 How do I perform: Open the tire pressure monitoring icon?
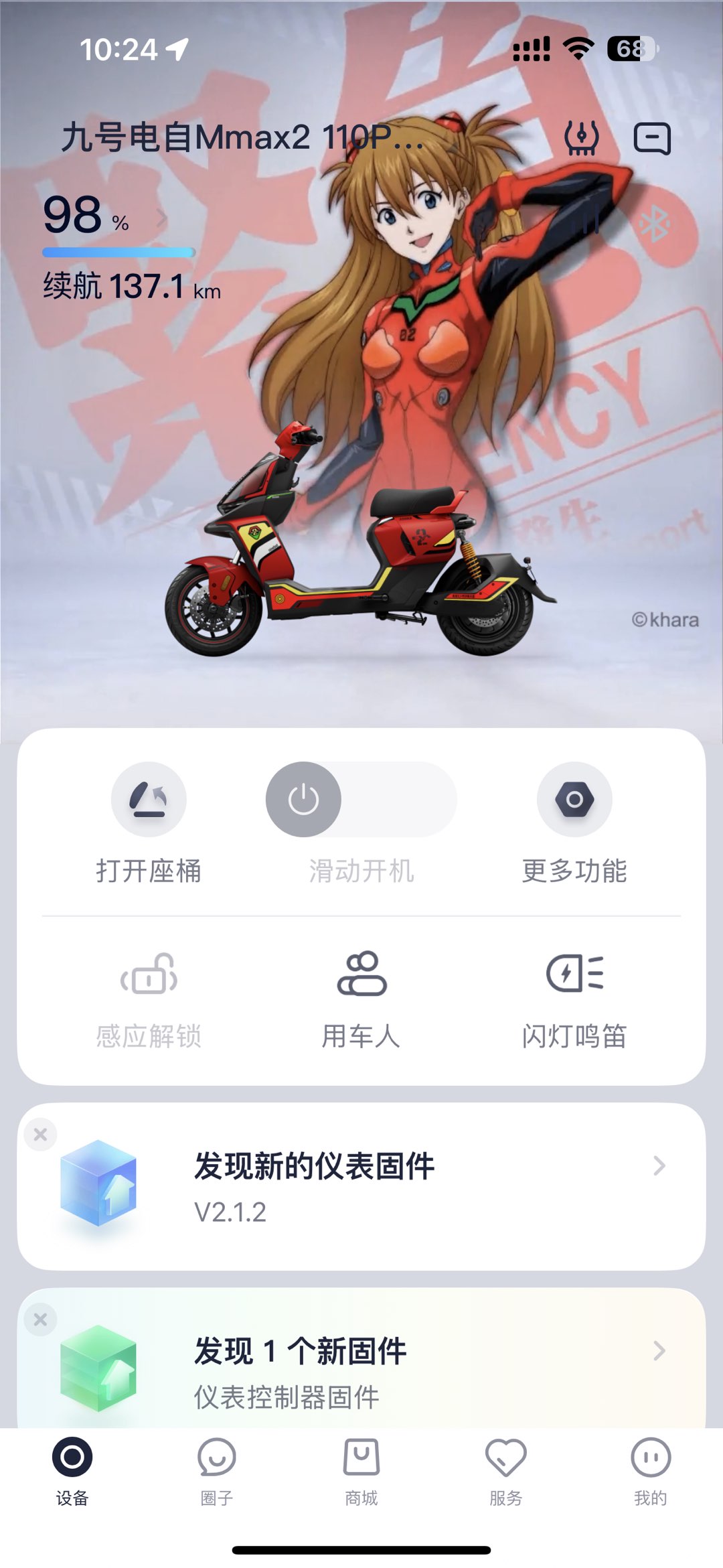click(x=581, y=138)
